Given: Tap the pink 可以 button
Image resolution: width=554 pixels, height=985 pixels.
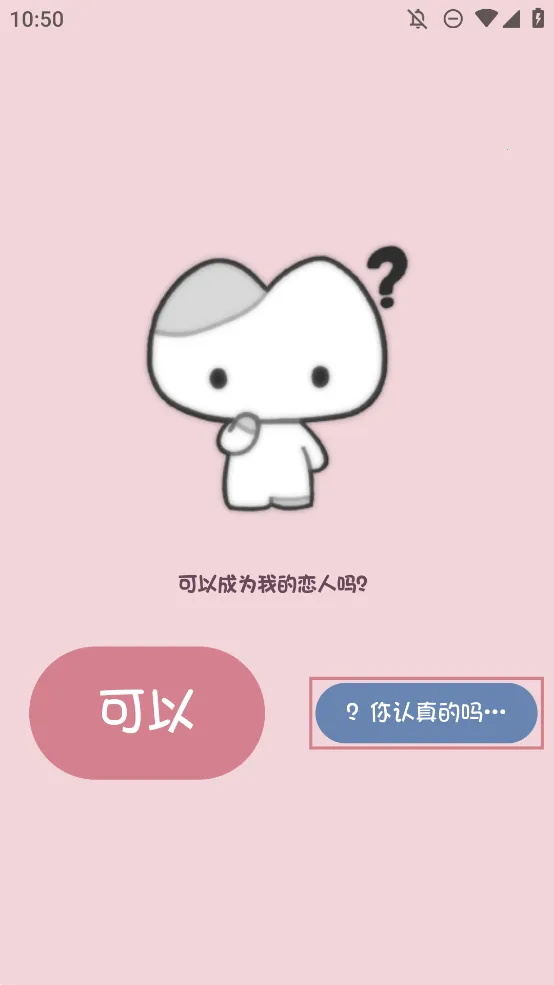Looking at the screenshot, I should coord(147,713).
